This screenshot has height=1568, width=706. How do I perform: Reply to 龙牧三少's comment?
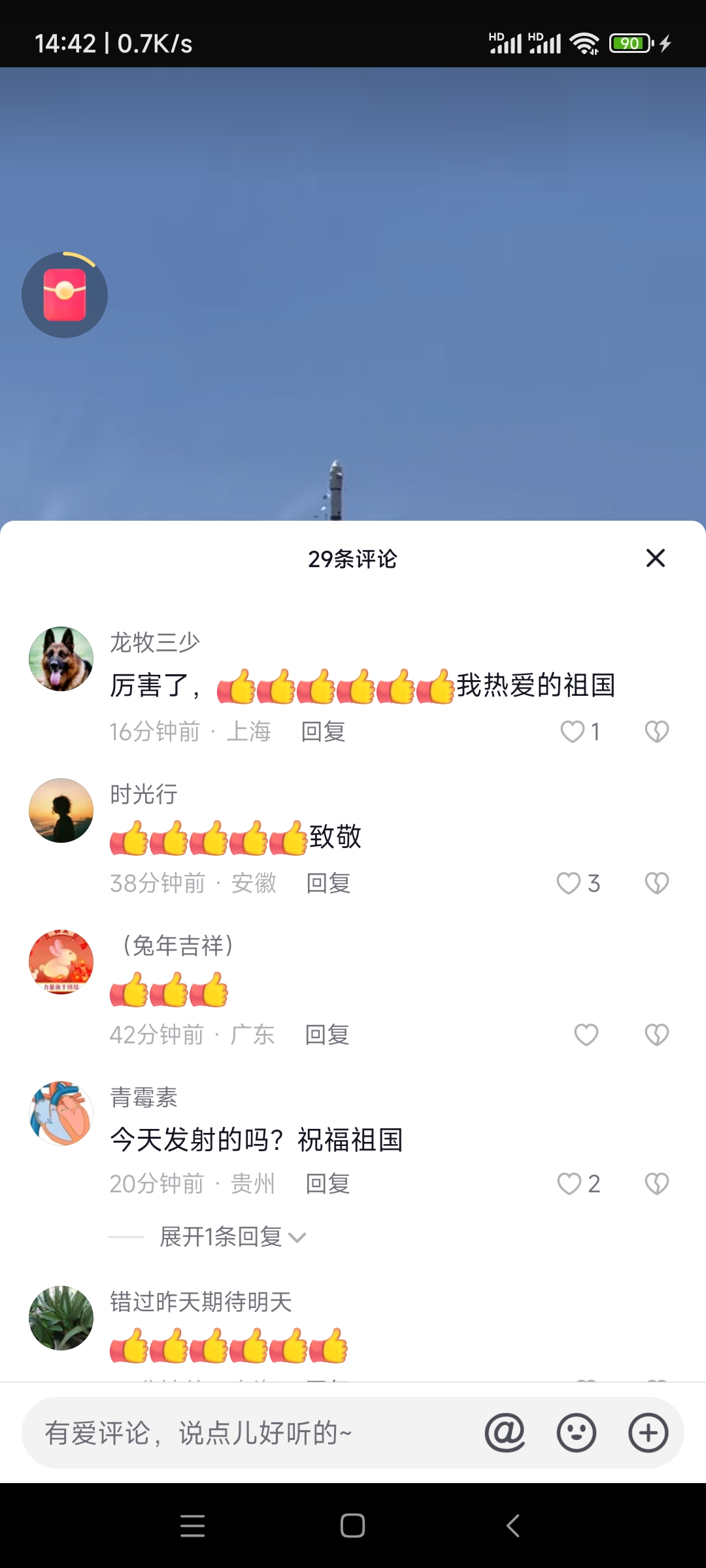point(323,732)
